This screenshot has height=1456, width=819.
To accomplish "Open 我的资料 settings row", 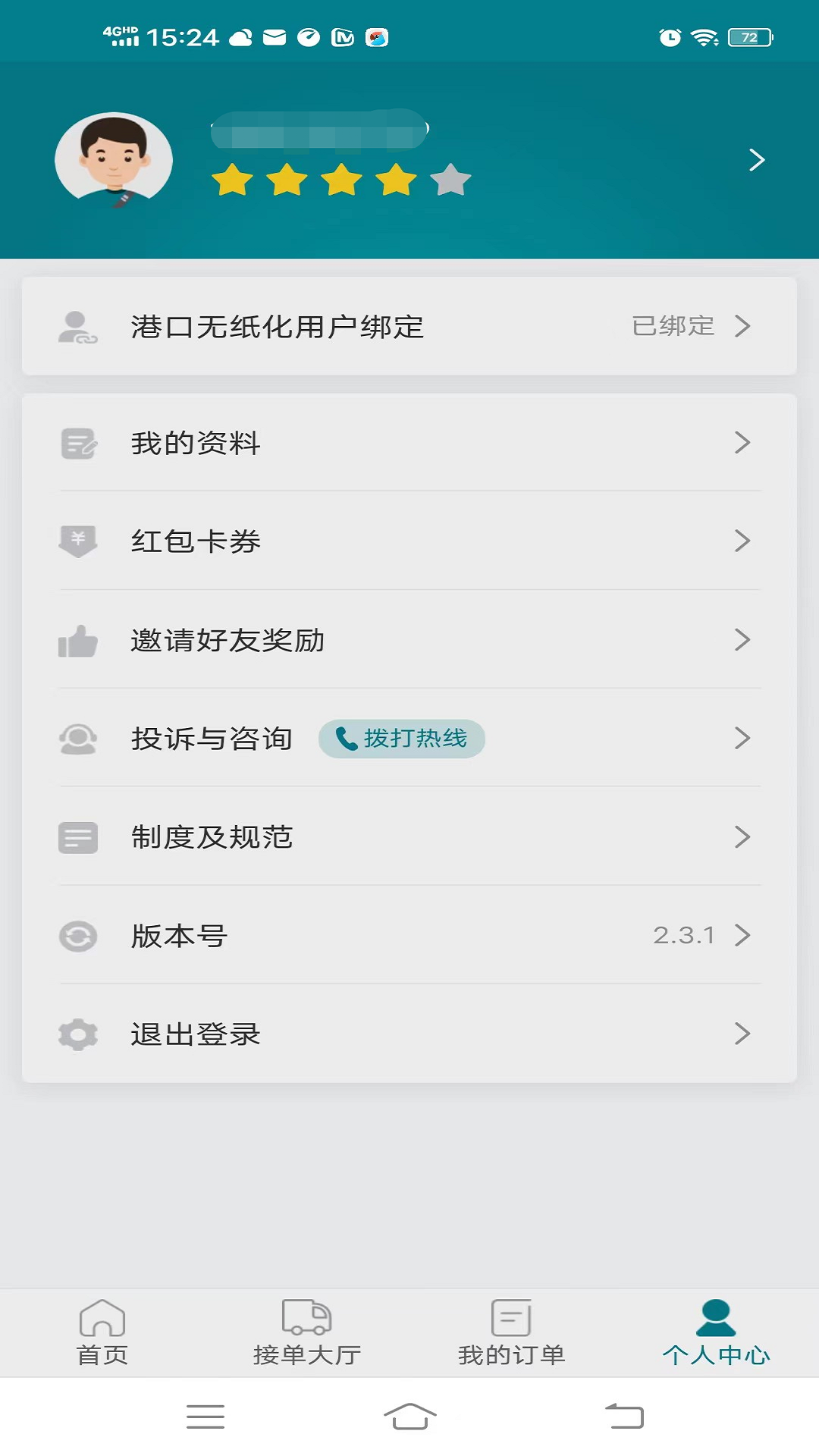I will [409, 443].
